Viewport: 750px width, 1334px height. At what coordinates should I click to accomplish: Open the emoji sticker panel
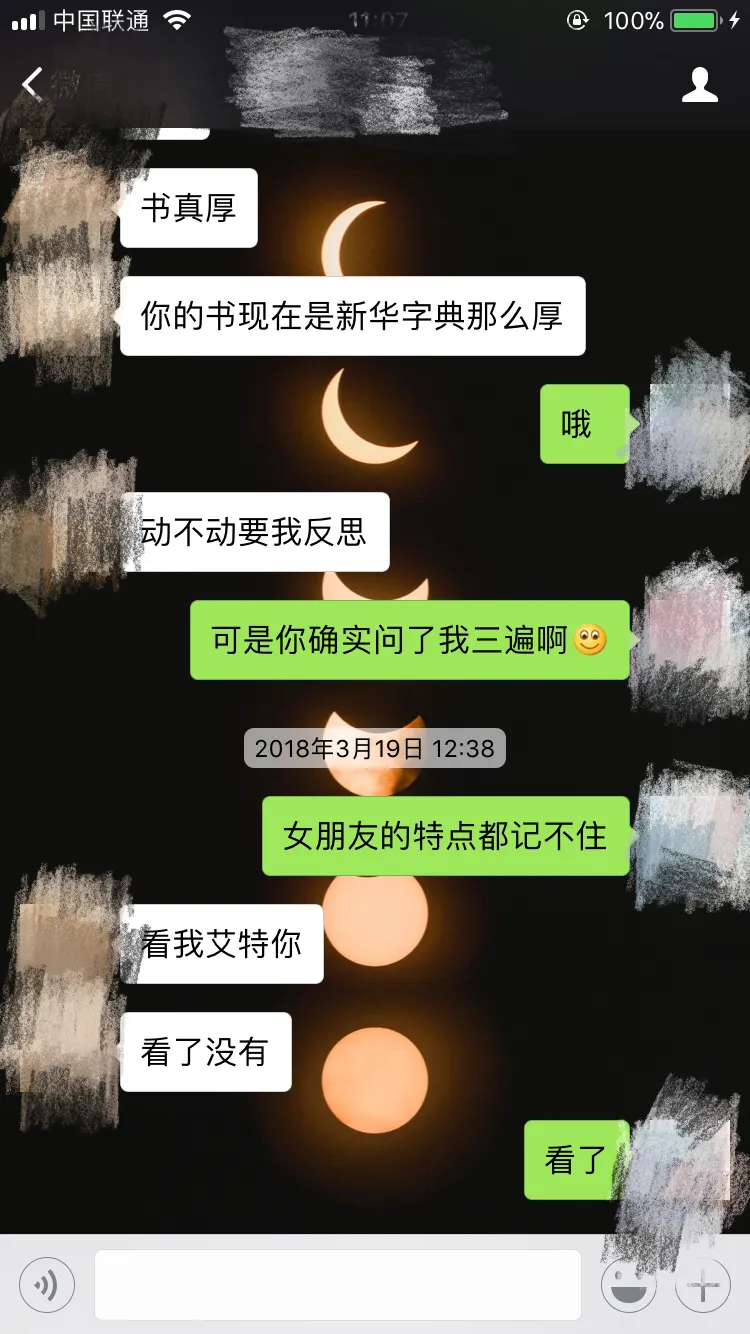628,1285
